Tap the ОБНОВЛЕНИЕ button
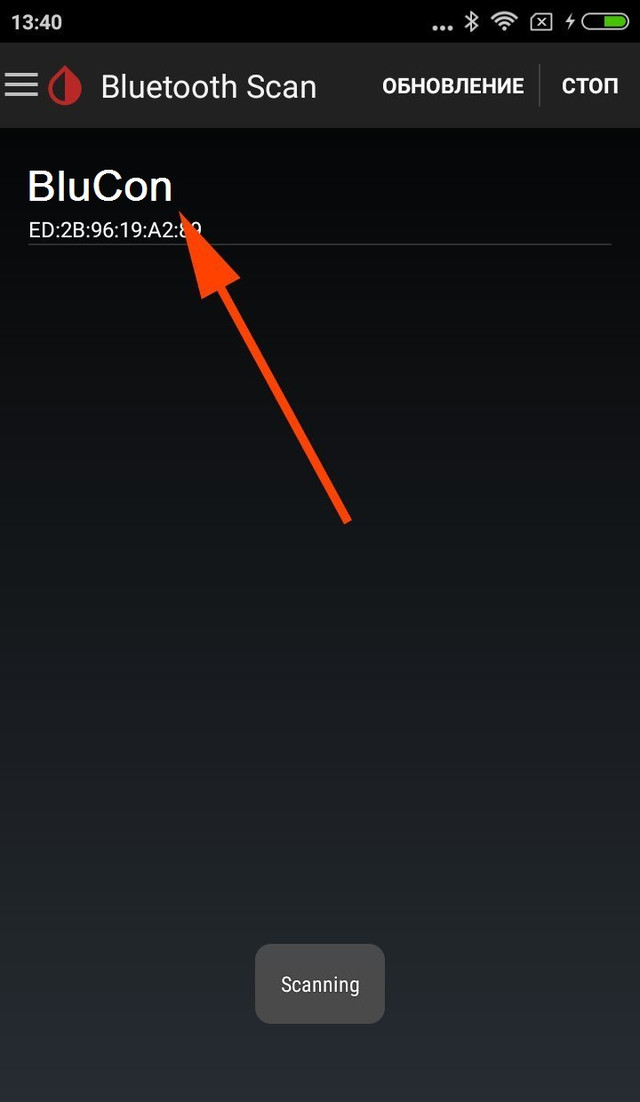 pyautogui.click(x=453, y=86)
